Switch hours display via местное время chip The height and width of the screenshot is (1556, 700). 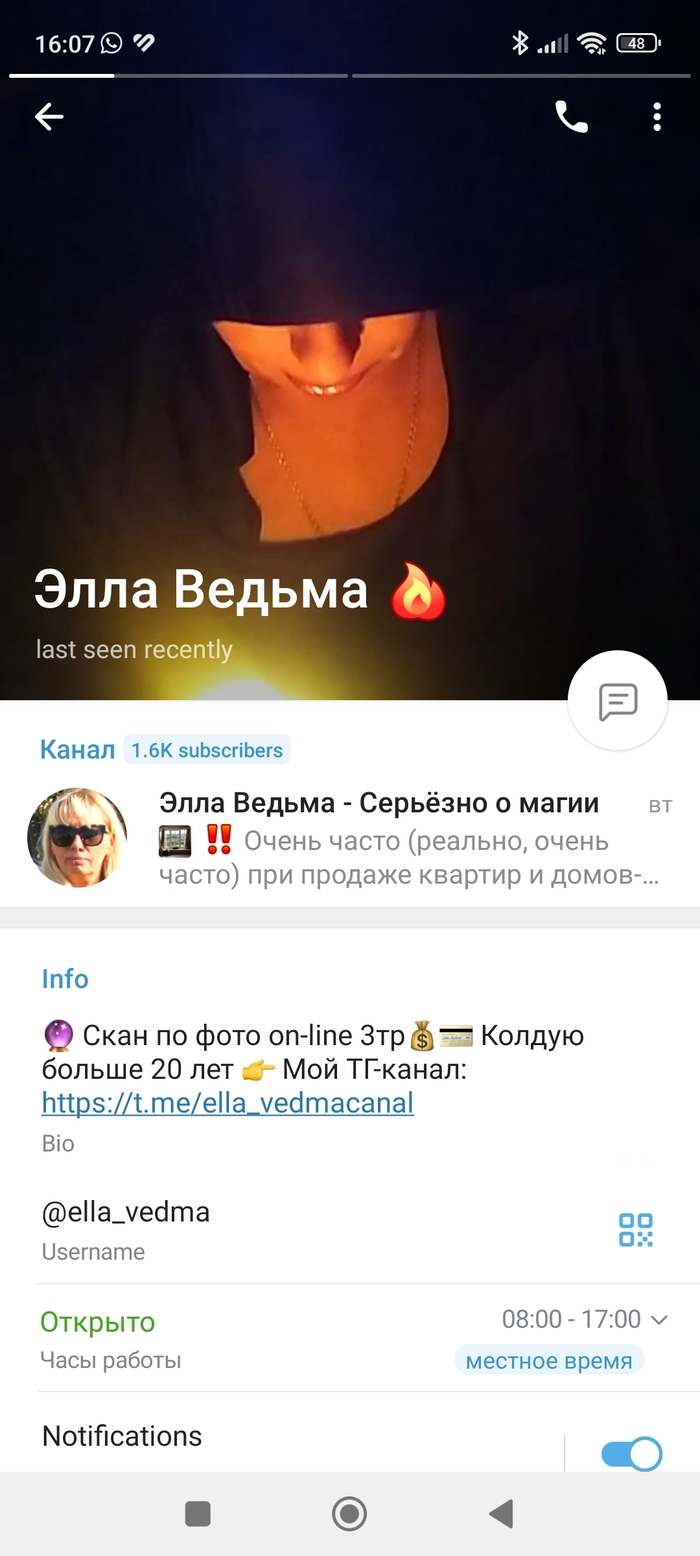548,1361
